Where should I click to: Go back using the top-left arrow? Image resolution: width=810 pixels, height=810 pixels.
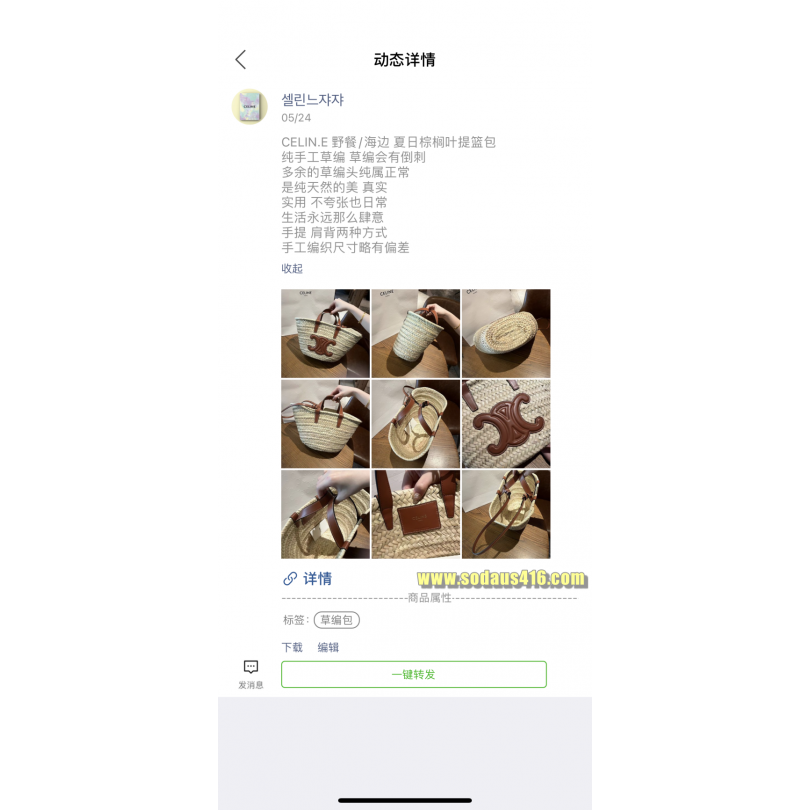click(240, 60)
